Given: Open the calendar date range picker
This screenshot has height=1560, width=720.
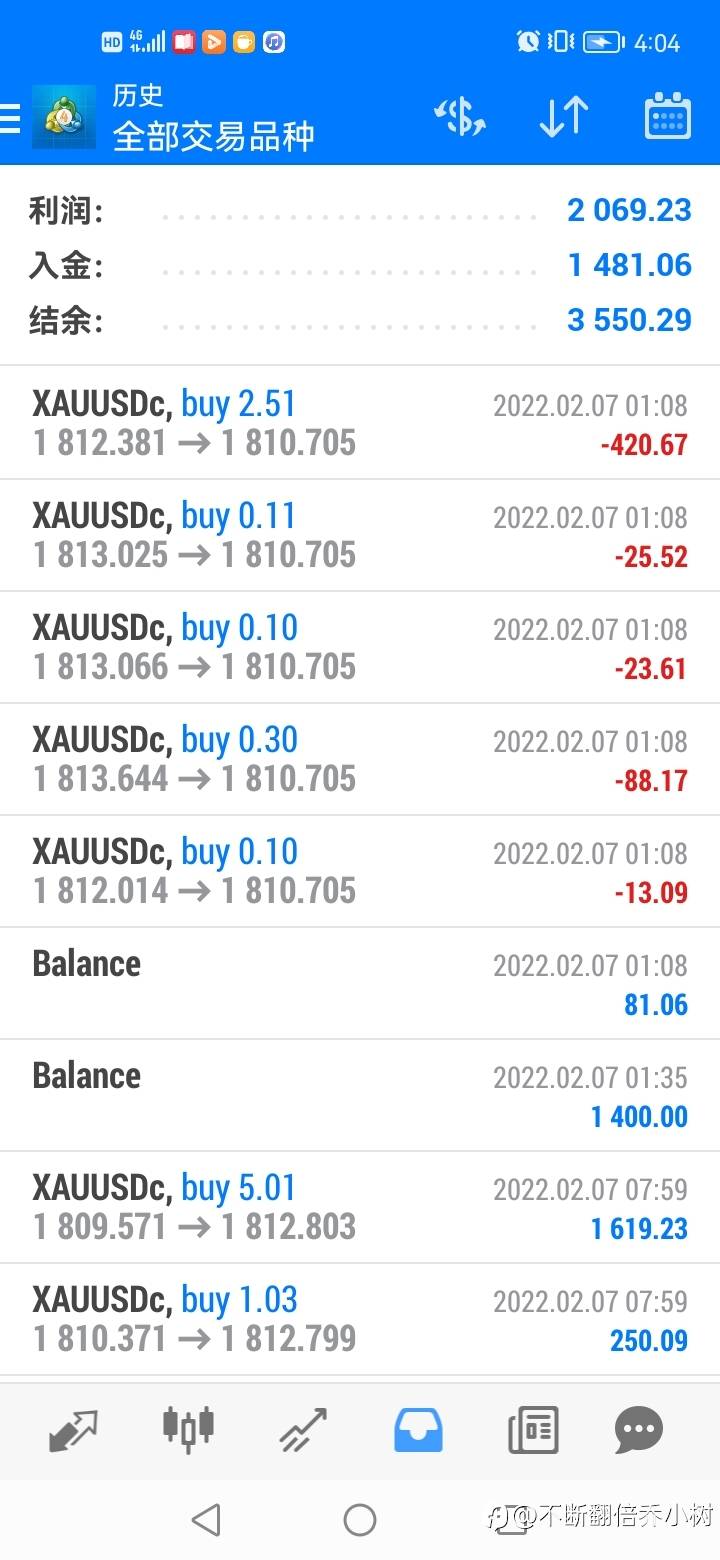Looking at the screenshot, I should click(667, 117).
